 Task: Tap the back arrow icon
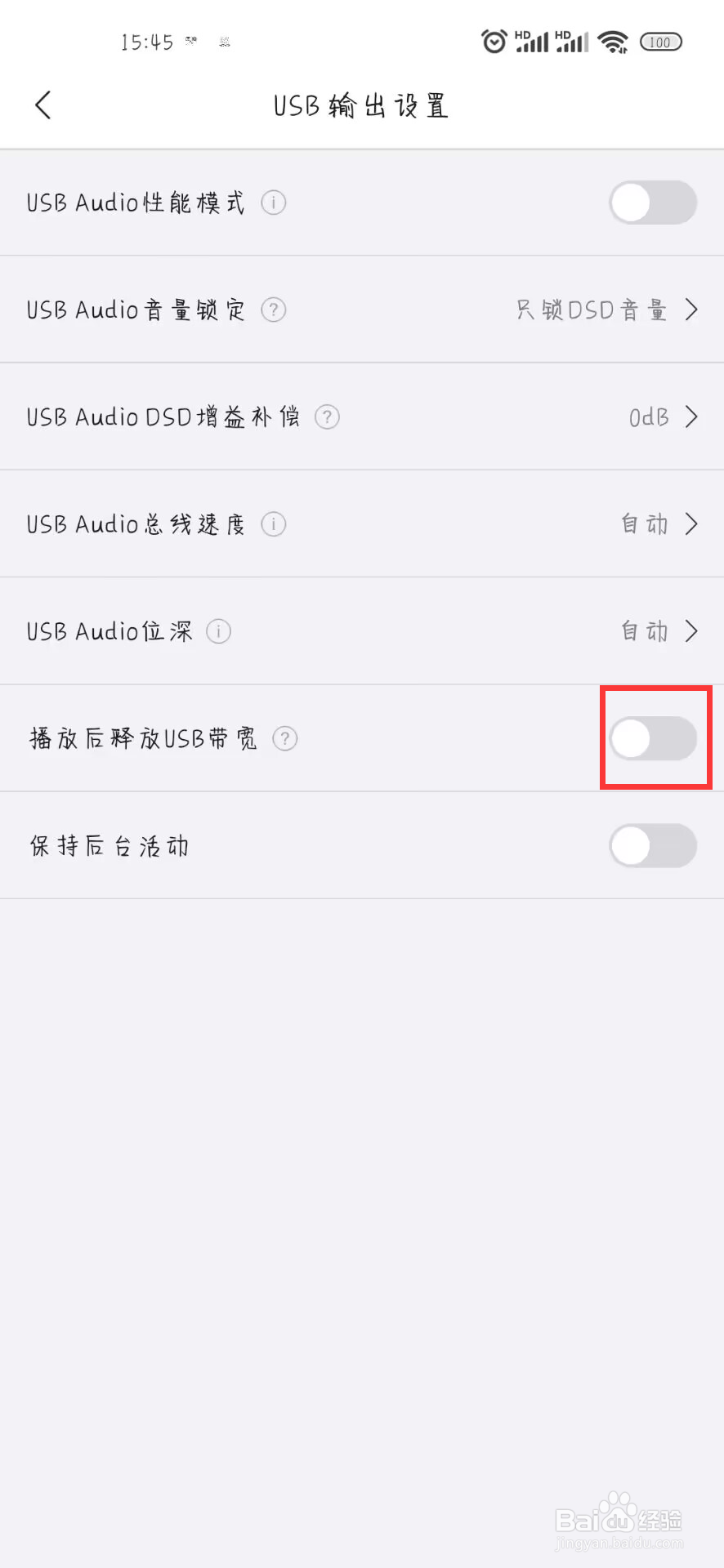tap(42, 105)
